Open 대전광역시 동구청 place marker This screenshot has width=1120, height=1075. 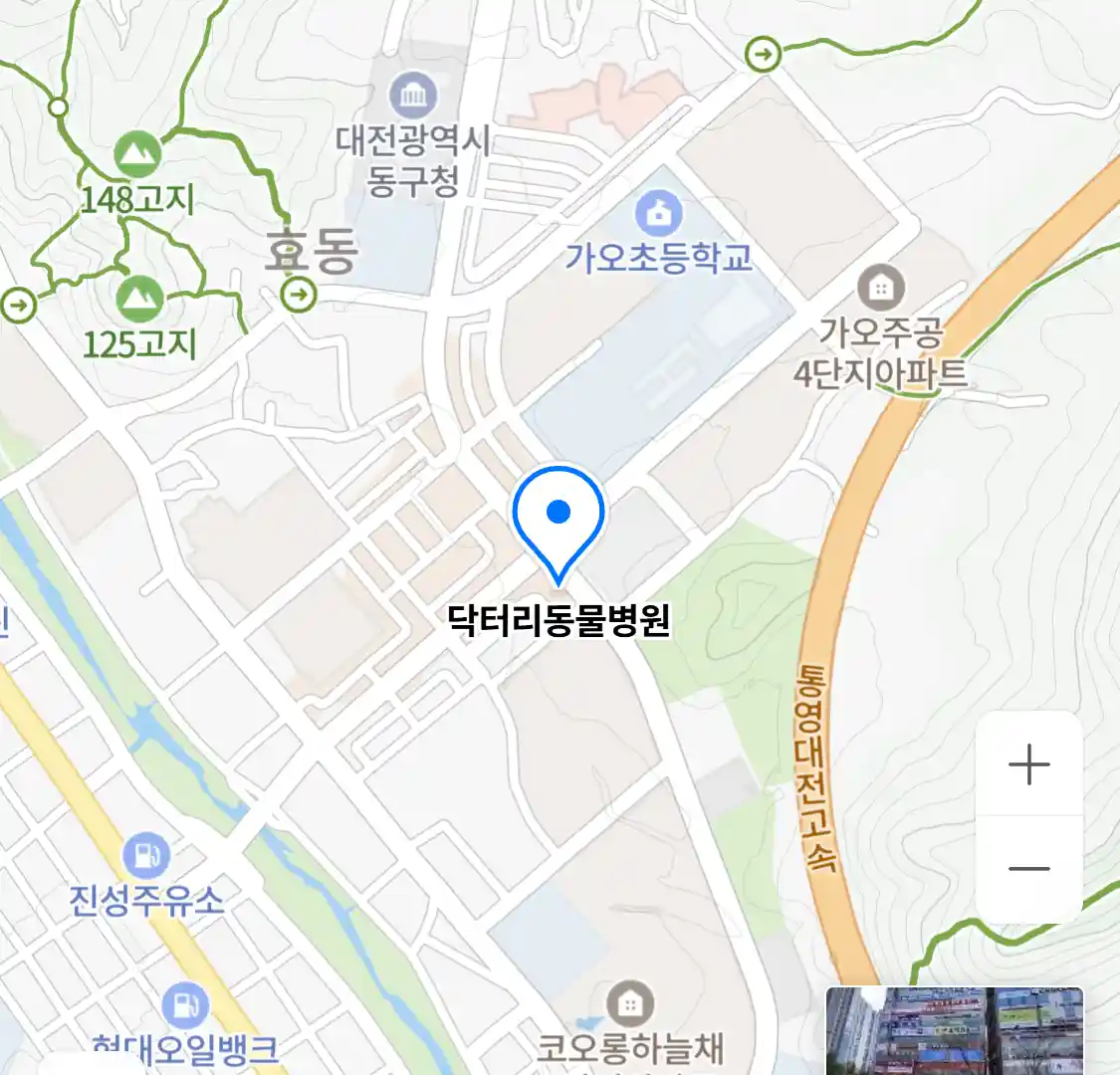tap(412, 97)
